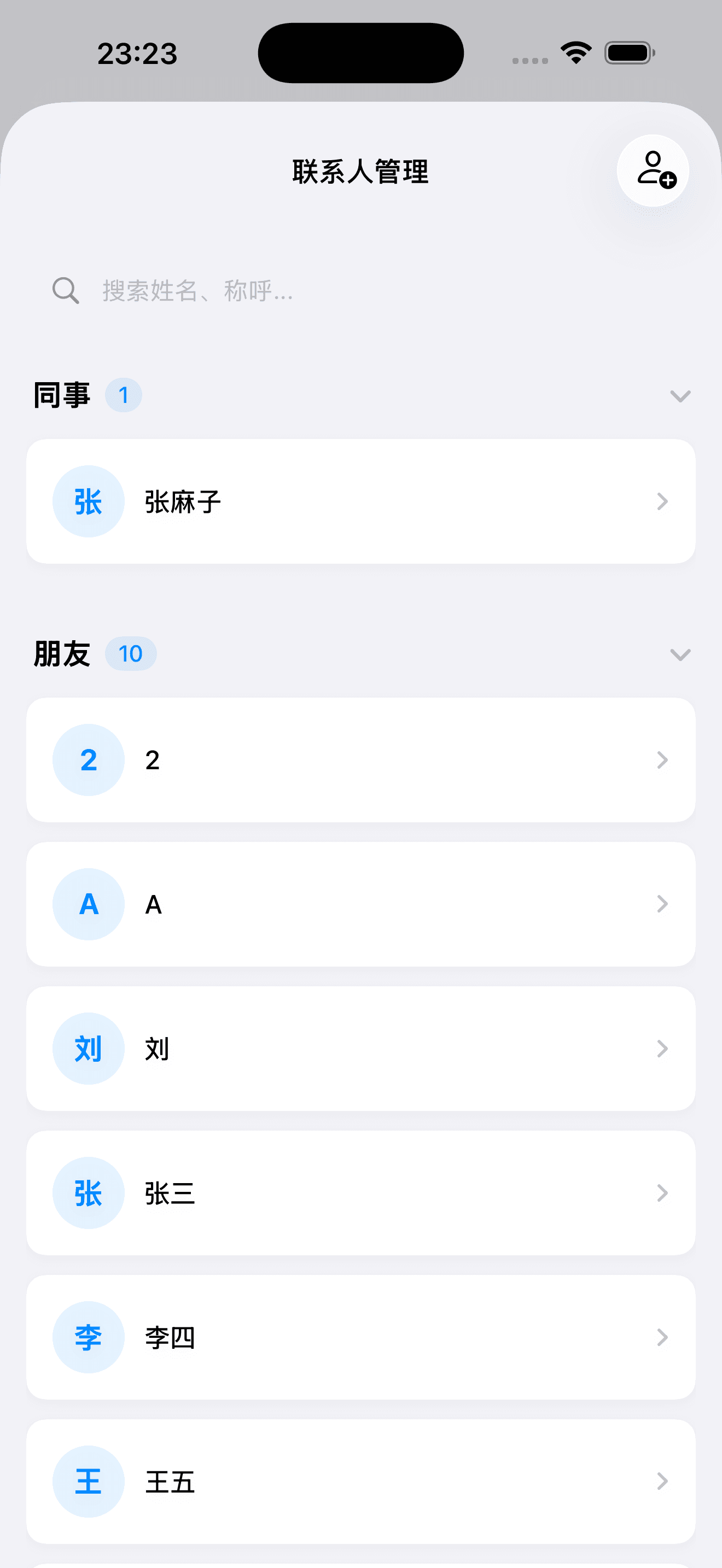Viewport: 722px width, 1568px height.
Task: Open details for contact 李四
Action: pos(662,1337)
